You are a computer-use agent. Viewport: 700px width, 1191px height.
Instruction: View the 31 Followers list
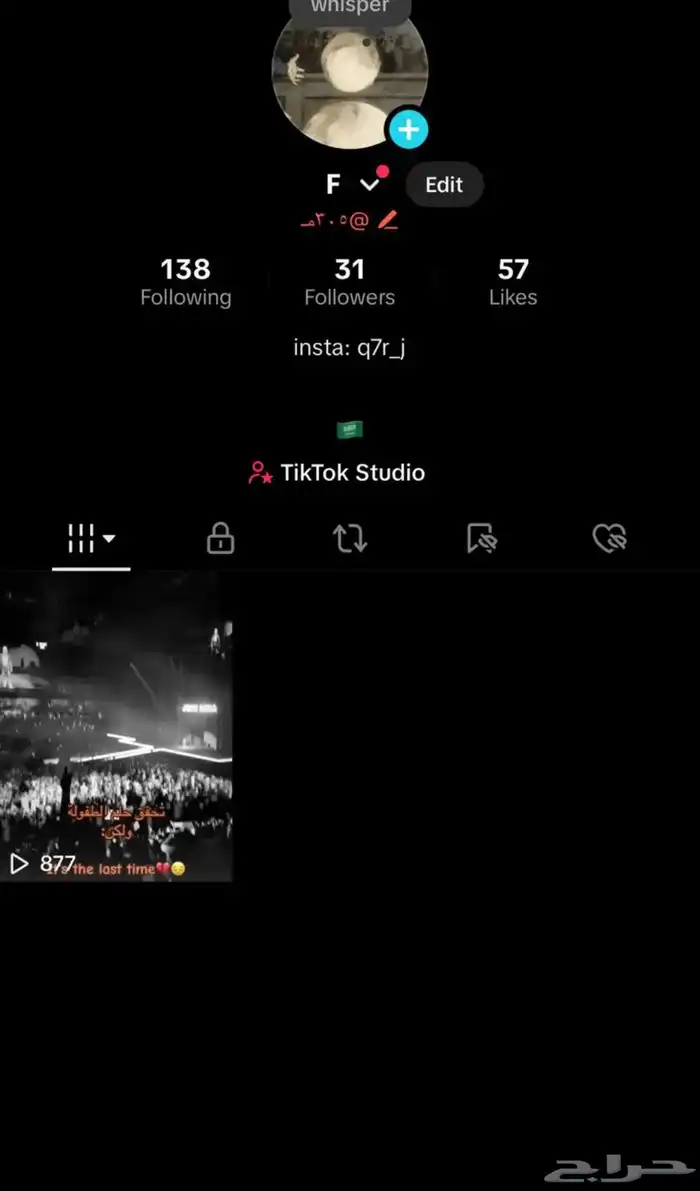(349, 282)
